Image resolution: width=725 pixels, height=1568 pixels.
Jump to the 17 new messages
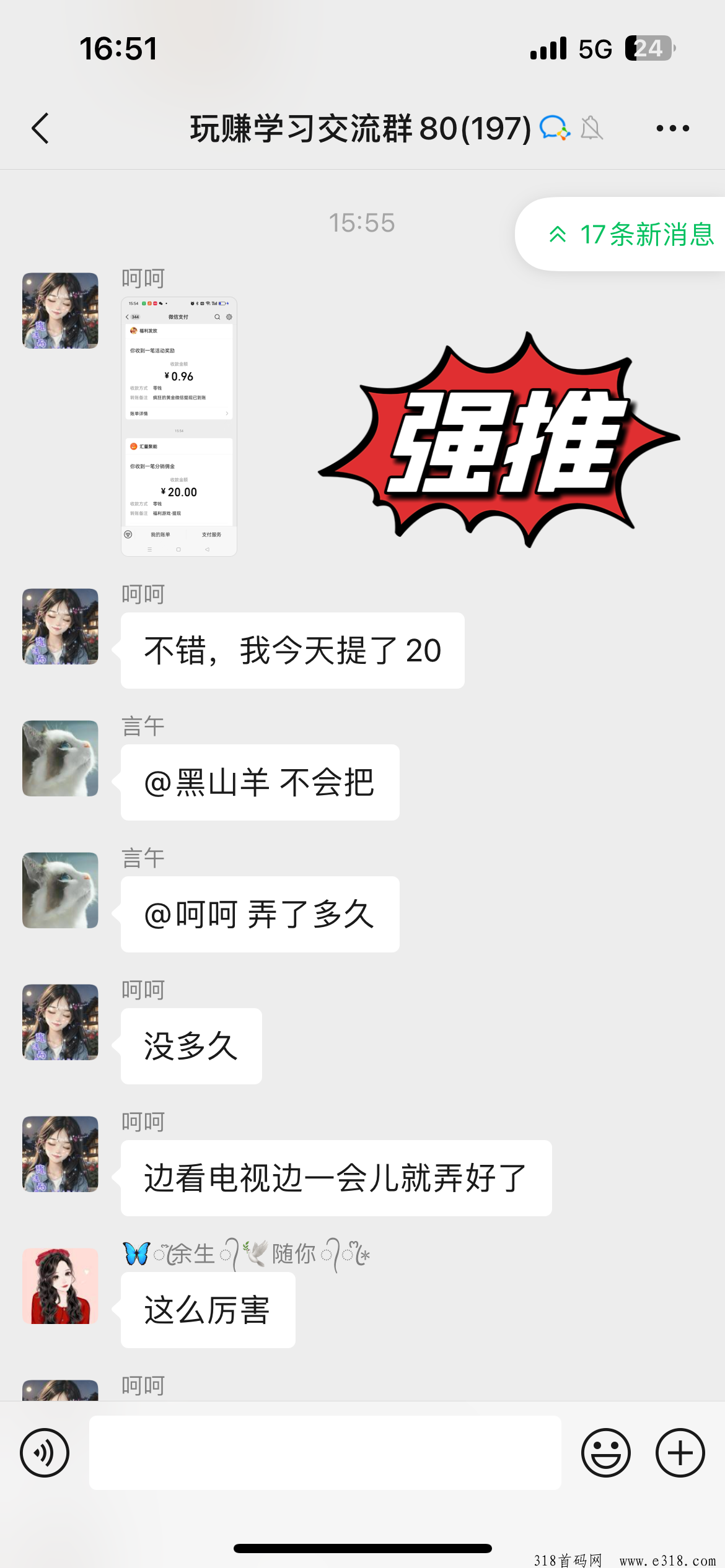[631, 234]
